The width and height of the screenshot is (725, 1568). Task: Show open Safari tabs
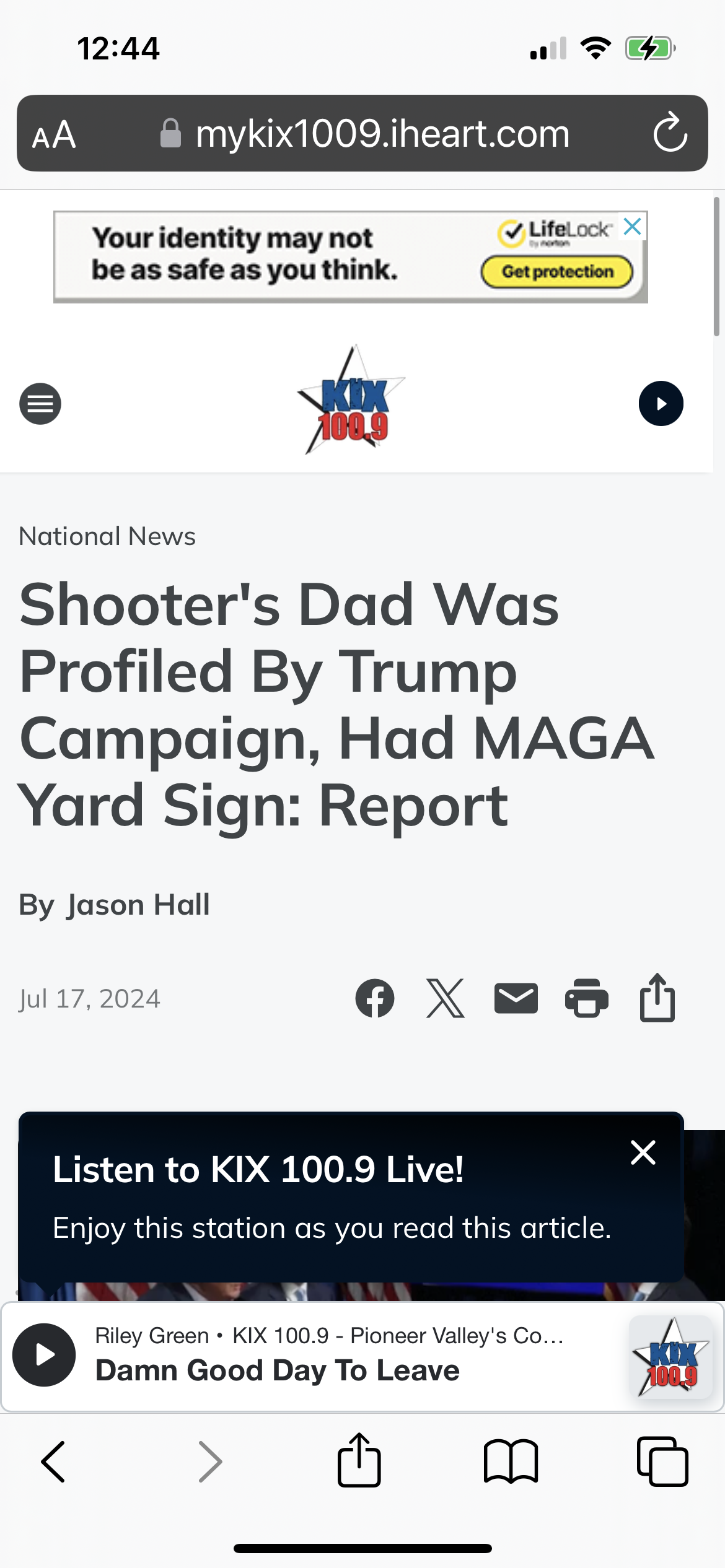[662, 1461]
